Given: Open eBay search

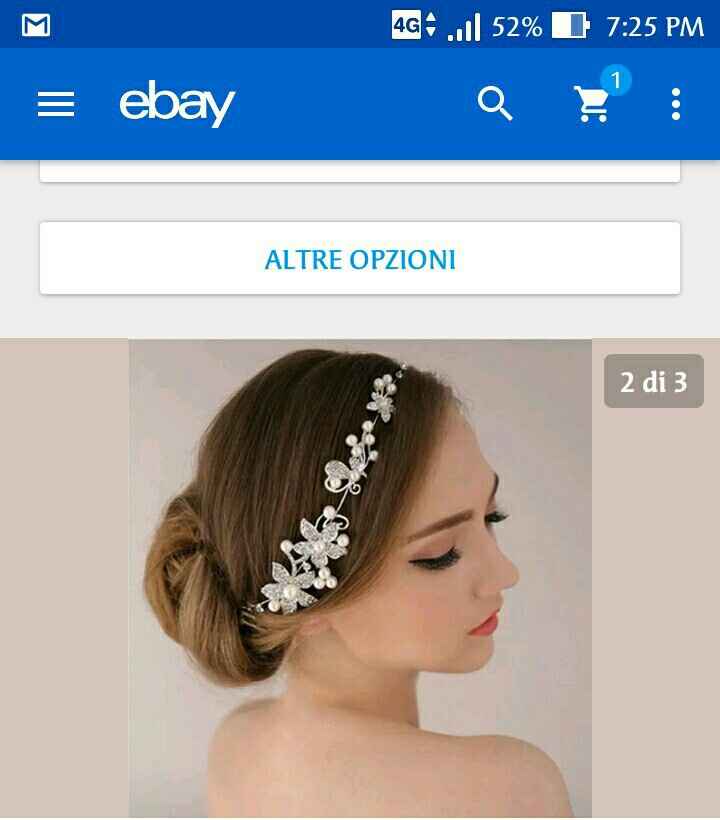Looking at the screenshot, I should 494,104.
